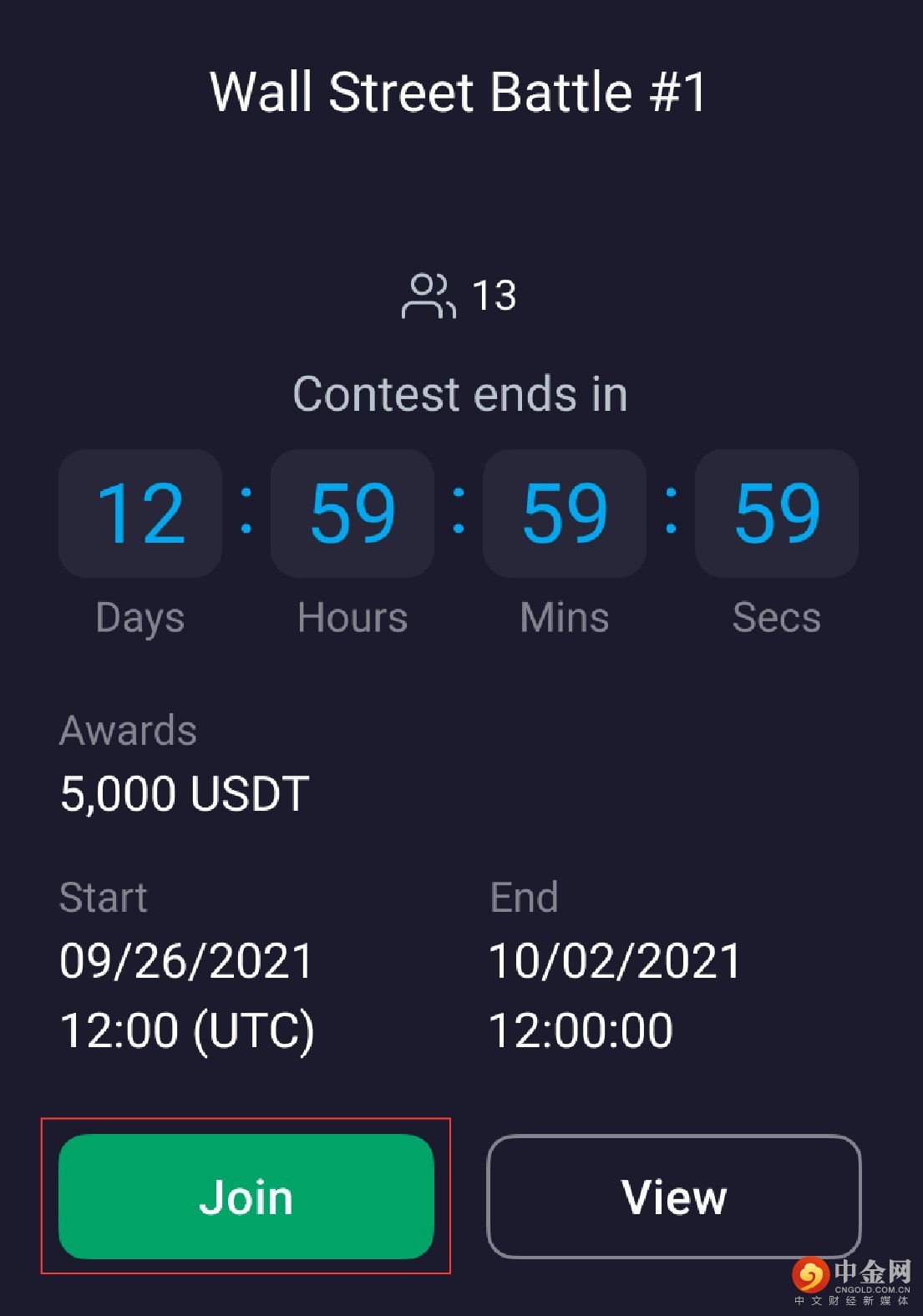
Task: Join the Wall Street Battle #1 contest
Action: [x=246, y=1196]
